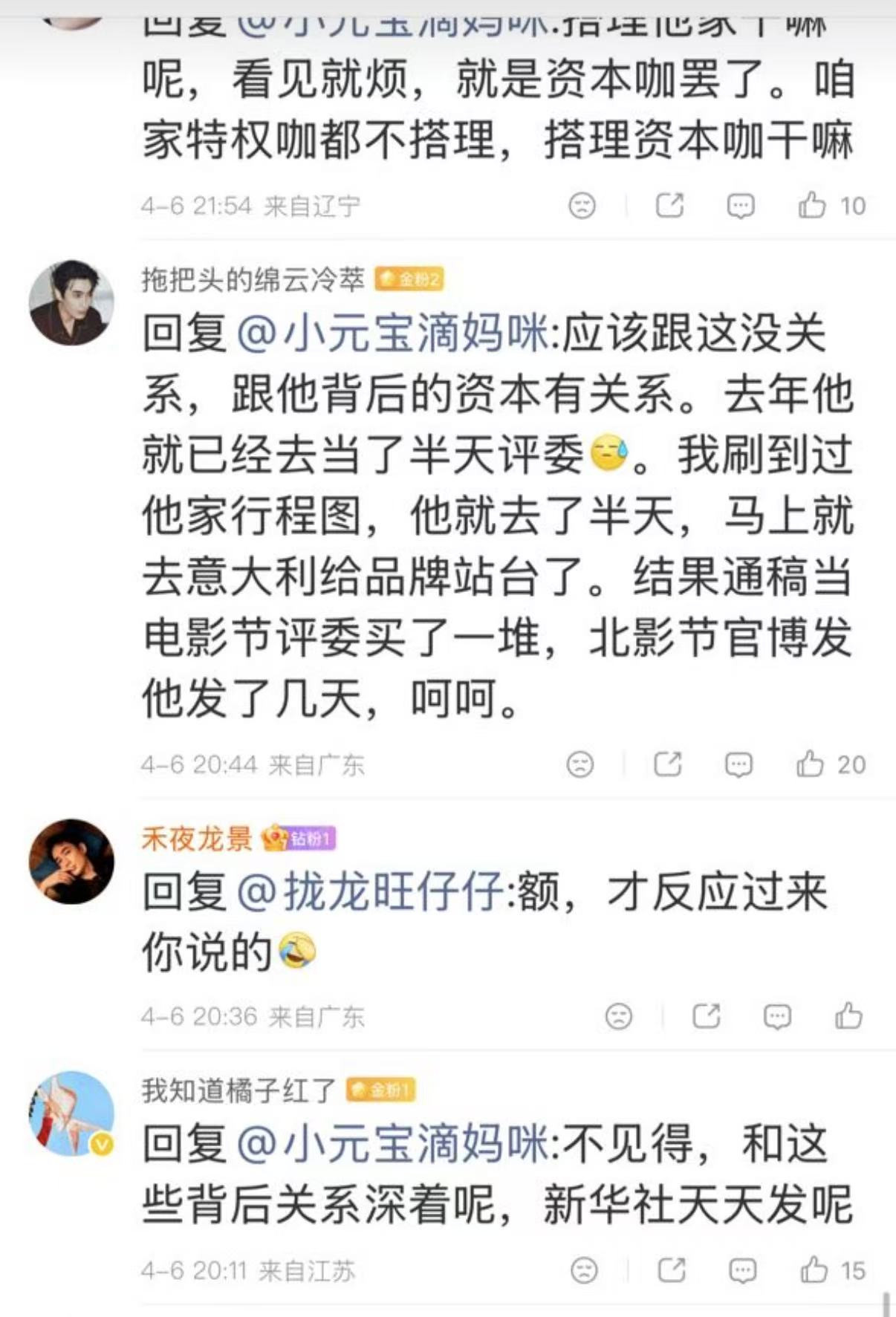This screenshot has height=1317, width=896.
Task: Open 禾夜龙景's profile avatar
Action: (x=71, y=861)
